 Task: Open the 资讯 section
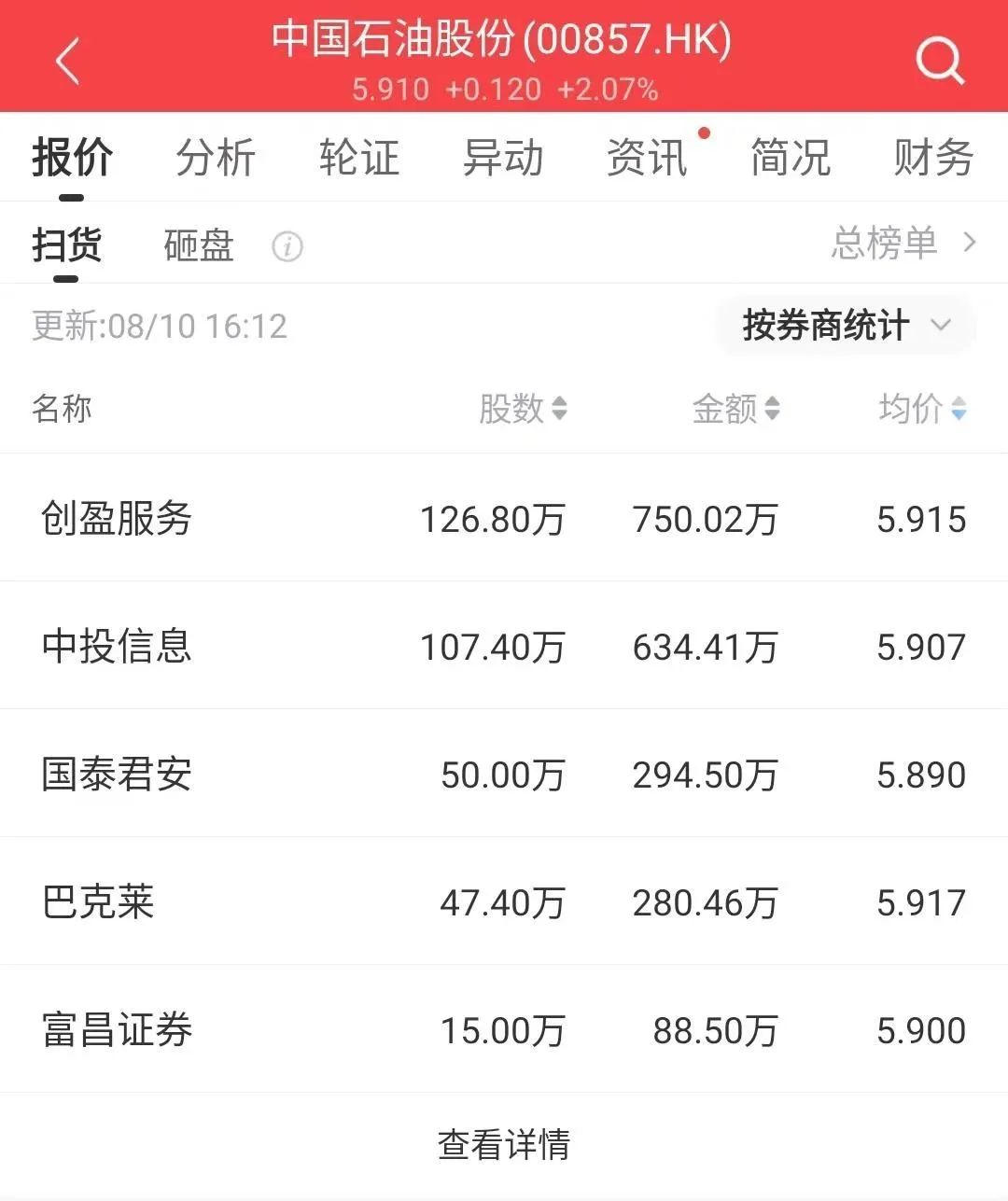648,158
